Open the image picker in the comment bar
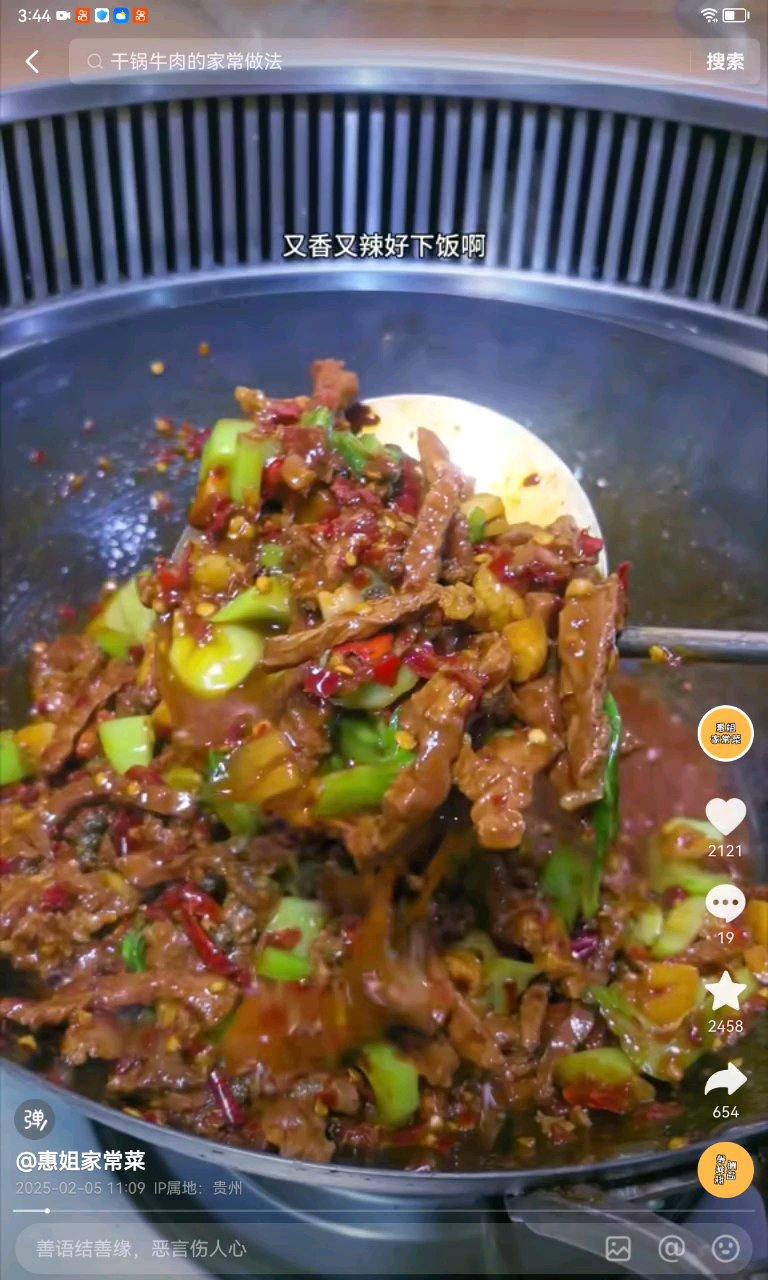This screenshot has width=768, height=1280. pyautogui.click(x=620, y=1248)
